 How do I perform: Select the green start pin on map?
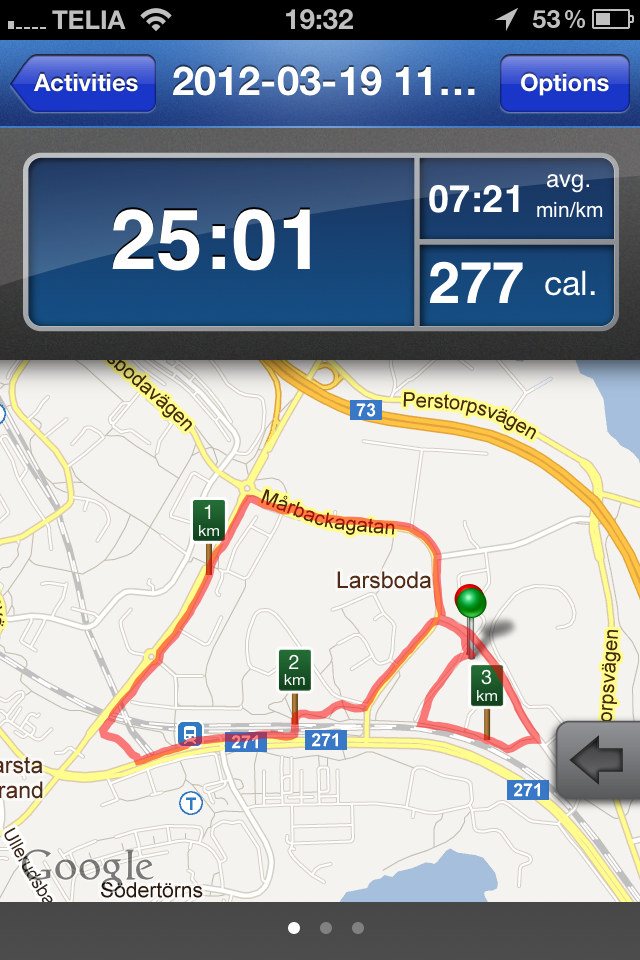470,603
